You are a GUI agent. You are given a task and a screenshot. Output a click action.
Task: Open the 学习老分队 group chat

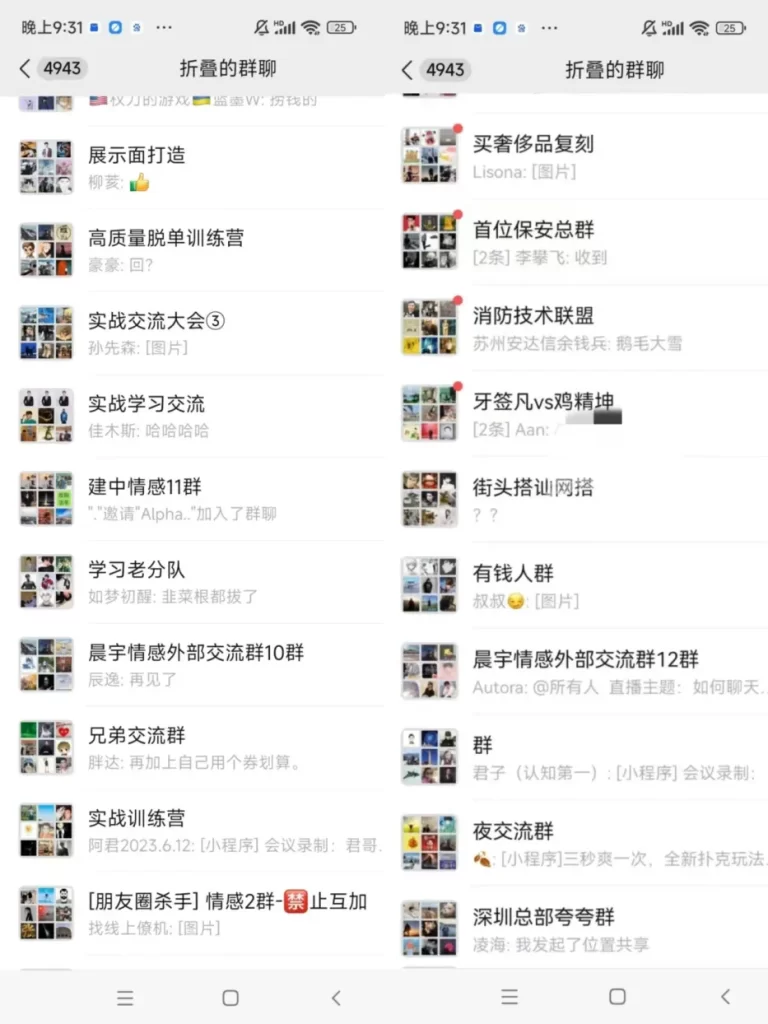click(200, 582)
